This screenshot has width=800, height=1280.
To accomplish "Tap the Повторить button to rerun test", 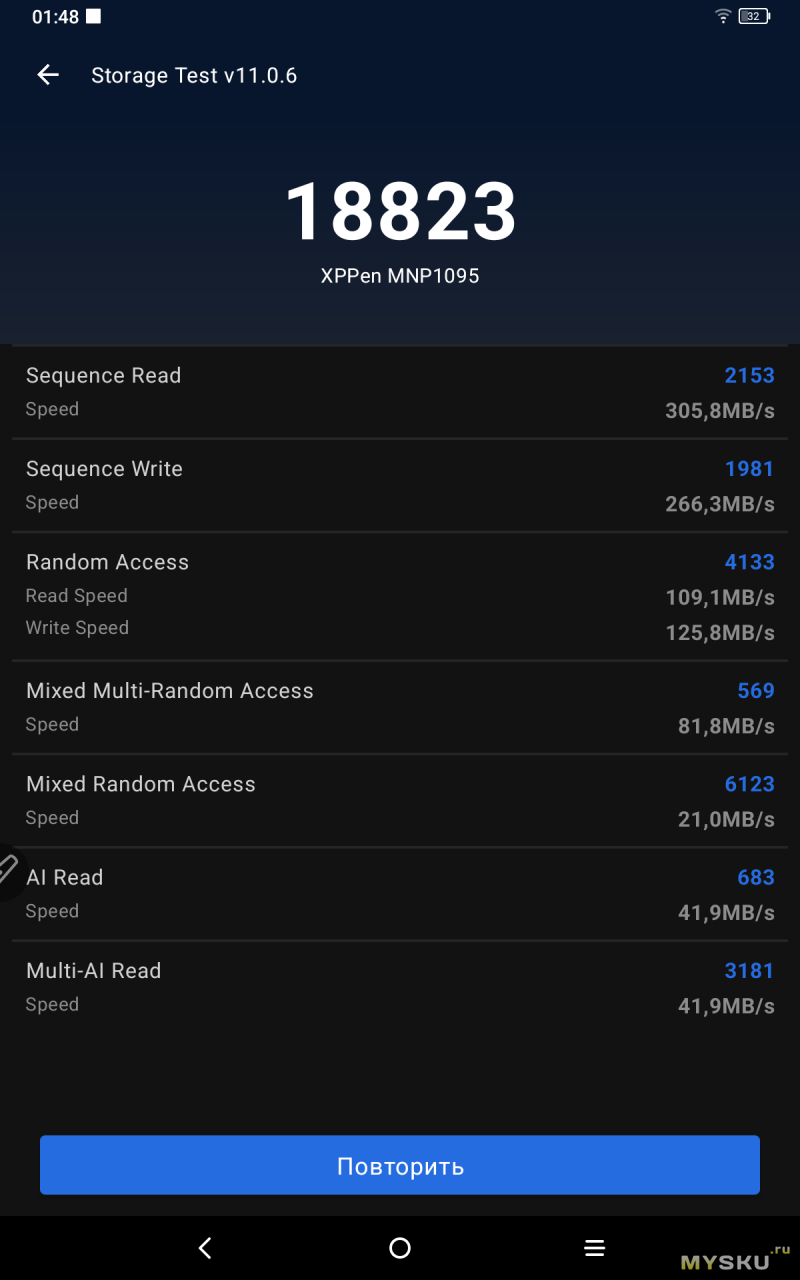I will (x=400, y=1166).
